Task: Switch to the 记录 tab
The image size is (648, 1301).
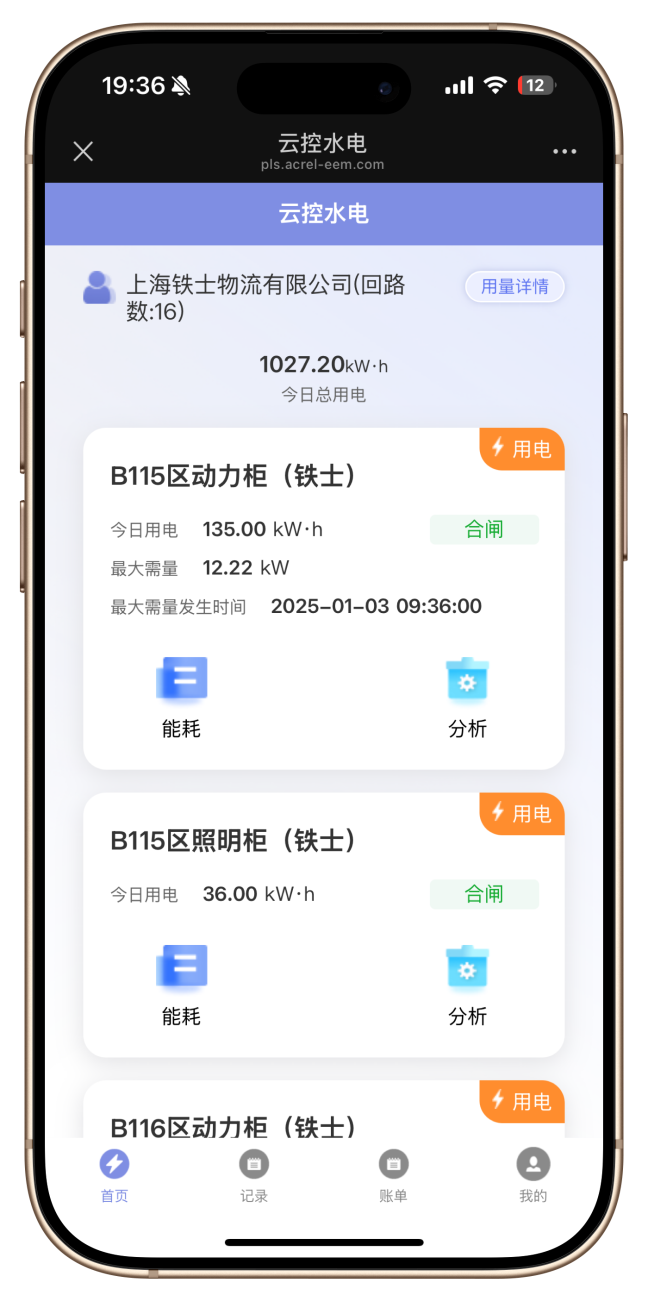Action: tap(254, 1175)
